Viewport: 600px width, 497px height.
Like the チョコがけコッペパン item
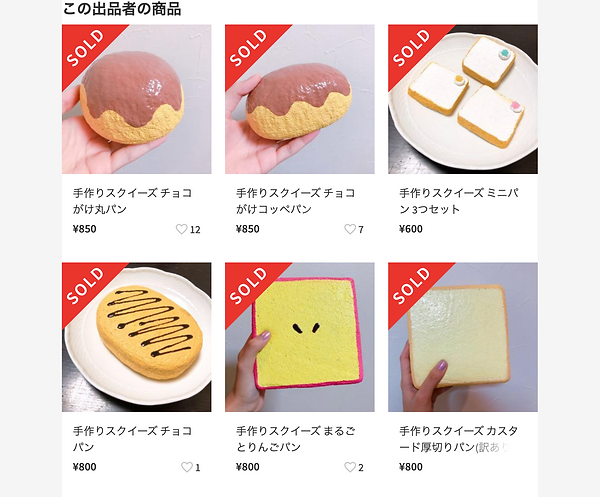pyautogui.click(x=350, y=229)
